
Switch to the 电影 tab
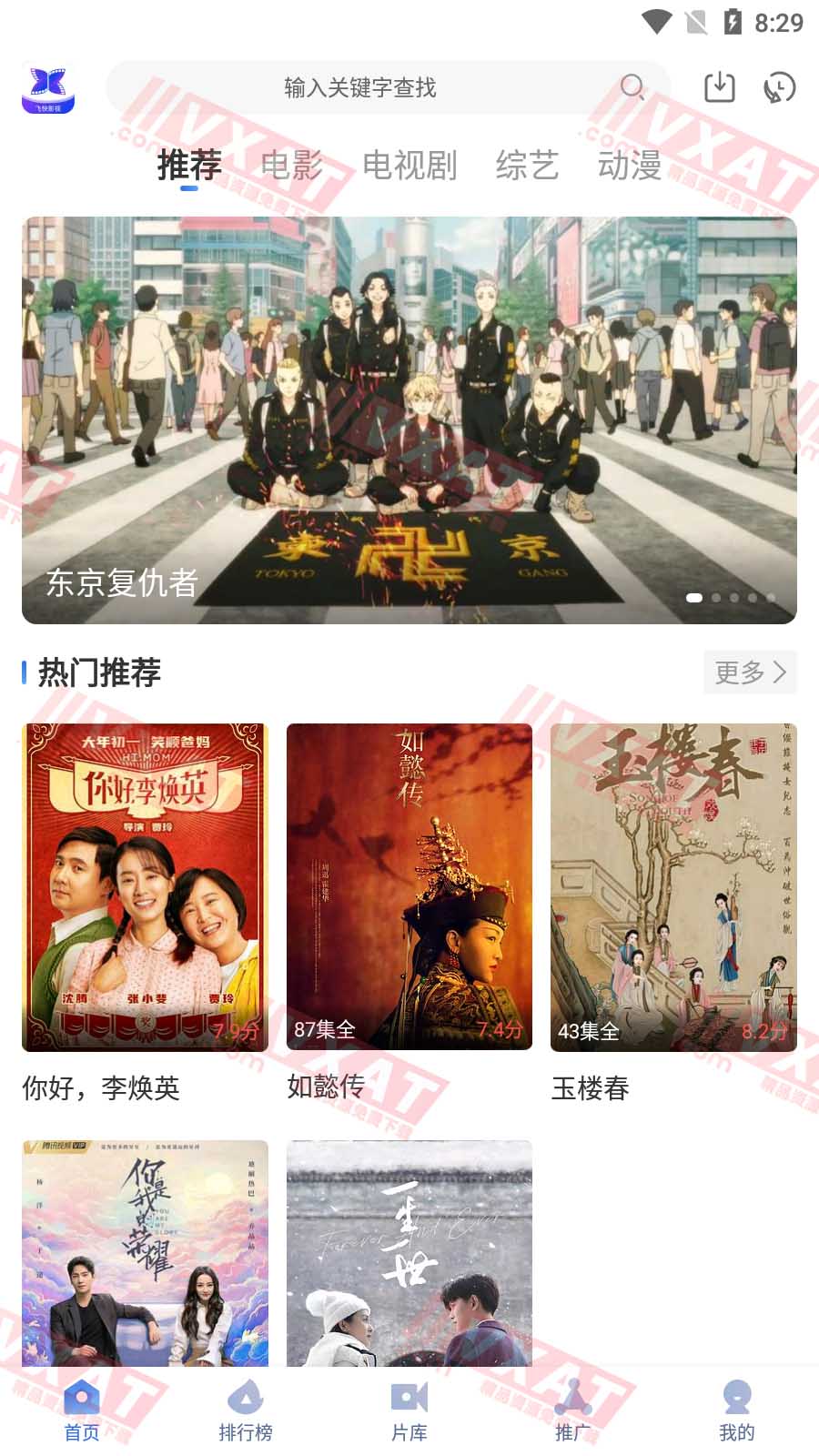click(291, 166)
